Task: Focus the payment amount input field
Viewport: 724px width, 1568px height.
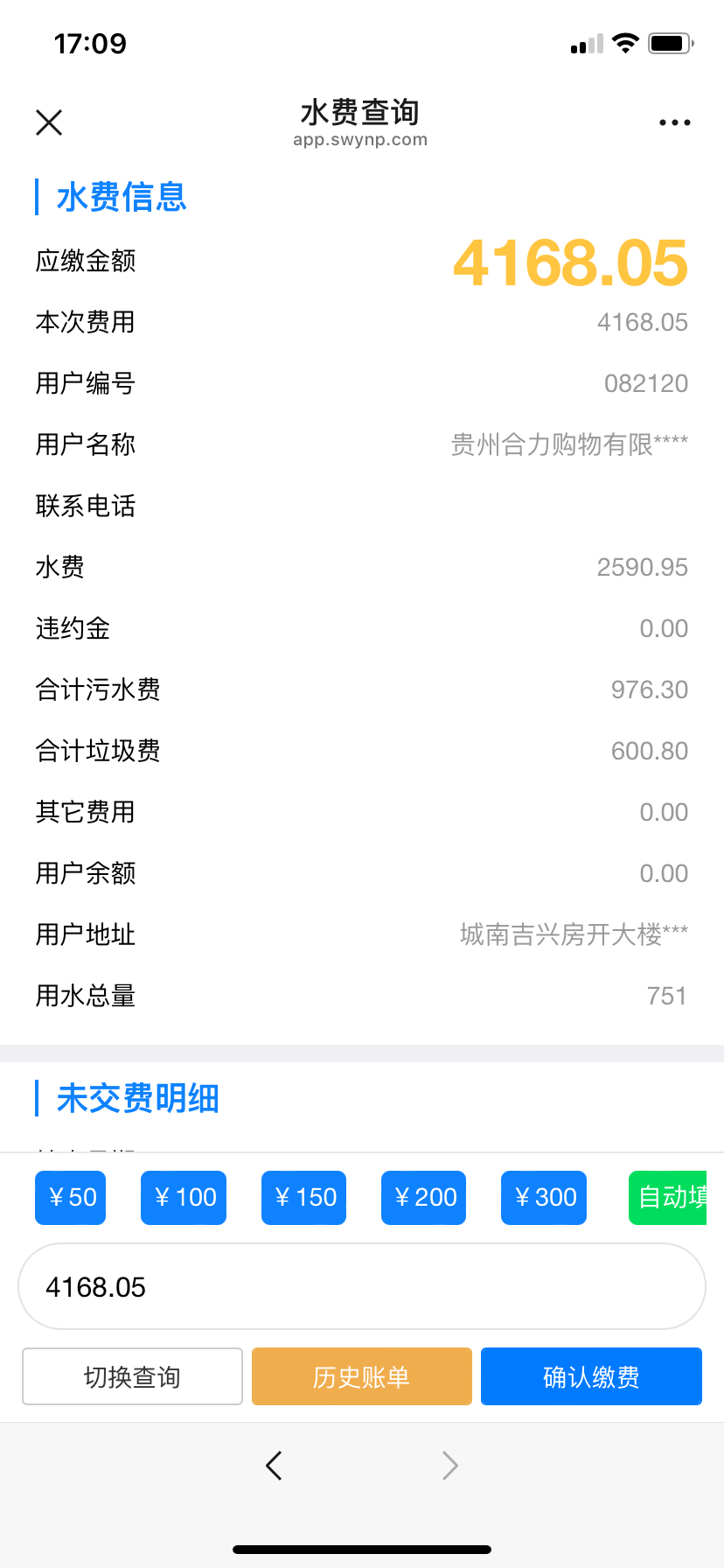Action: 362,1286
